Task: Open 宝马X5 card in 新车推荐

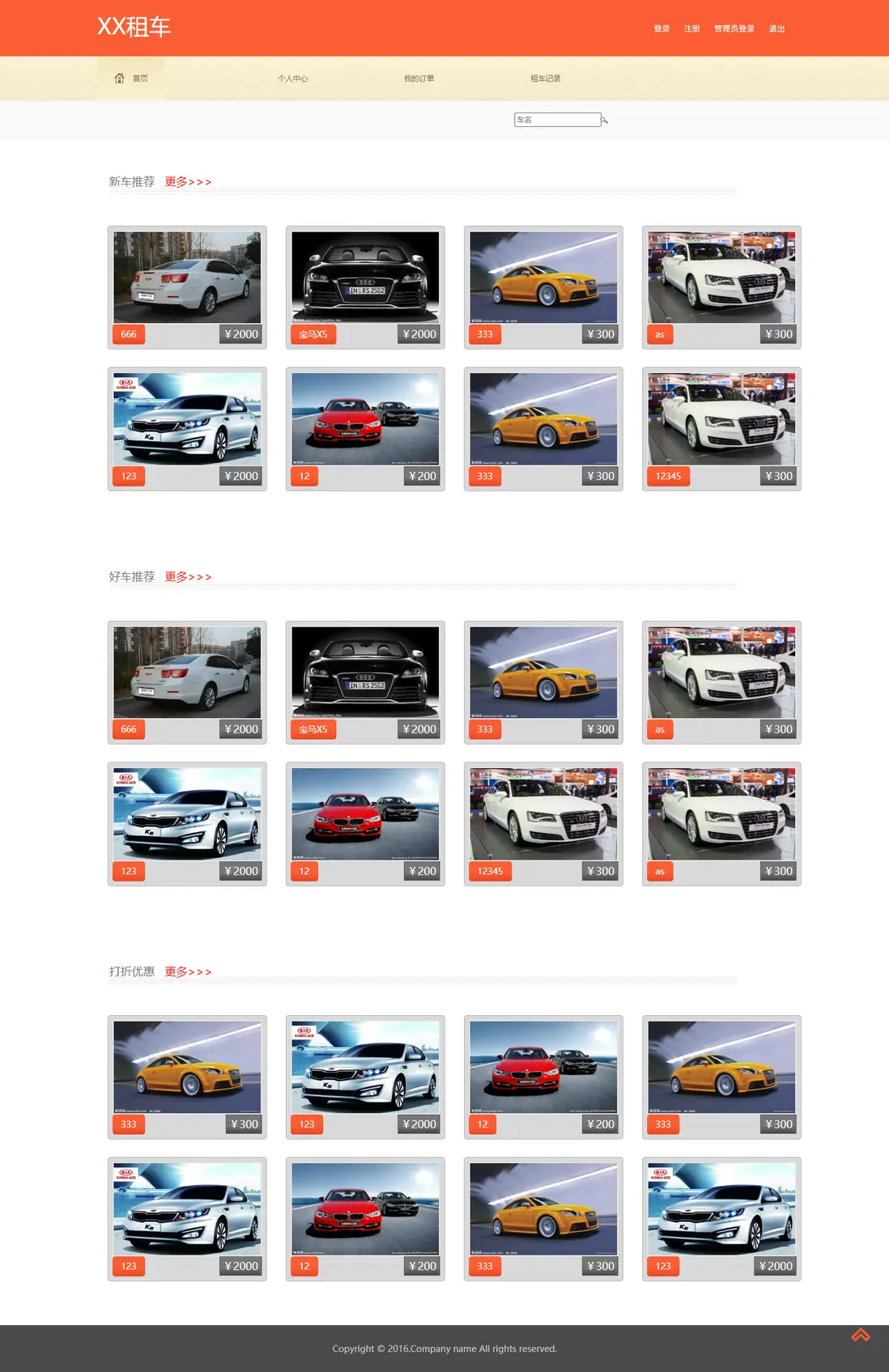Action: [x=365, y=278]
